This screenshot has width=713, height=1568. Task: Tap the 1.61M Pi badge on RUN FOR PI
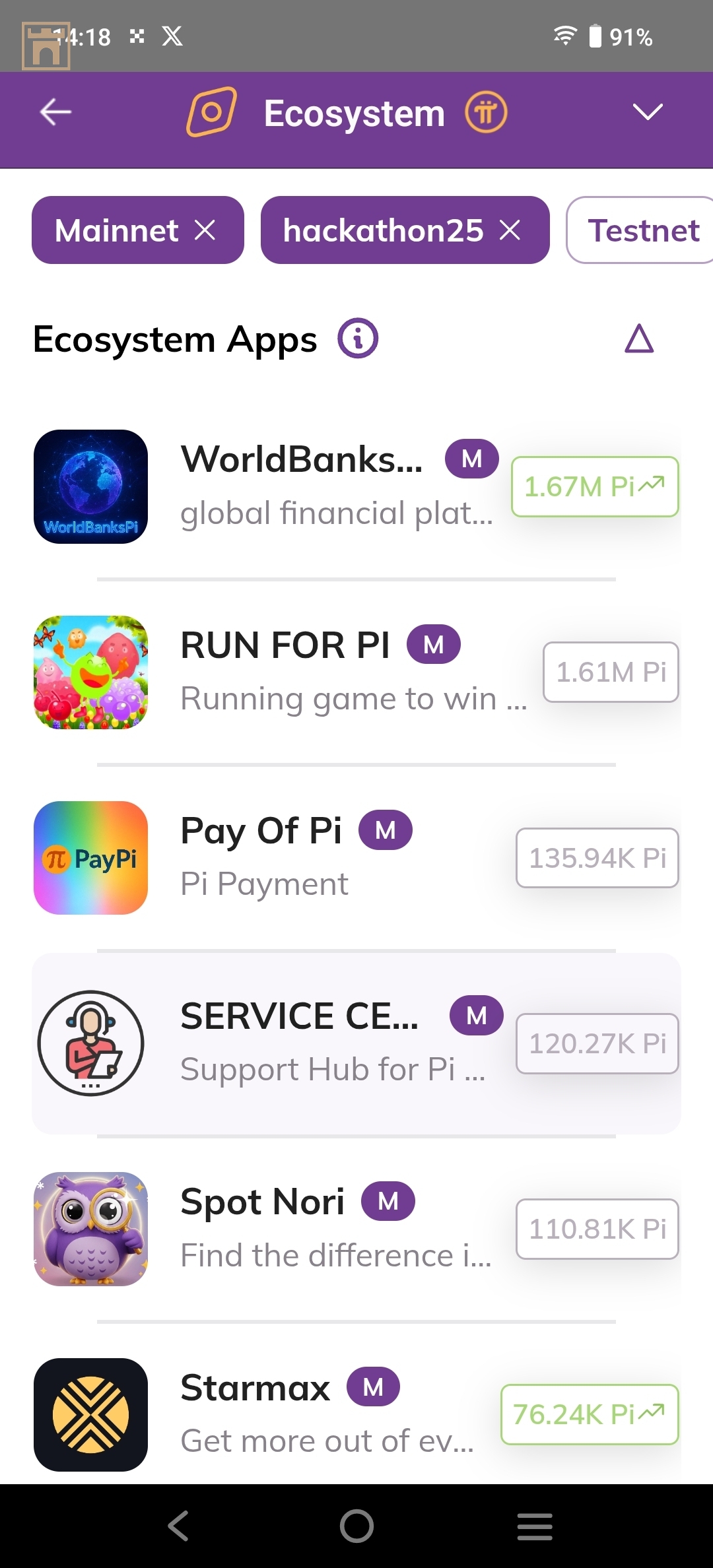[611, 672]
